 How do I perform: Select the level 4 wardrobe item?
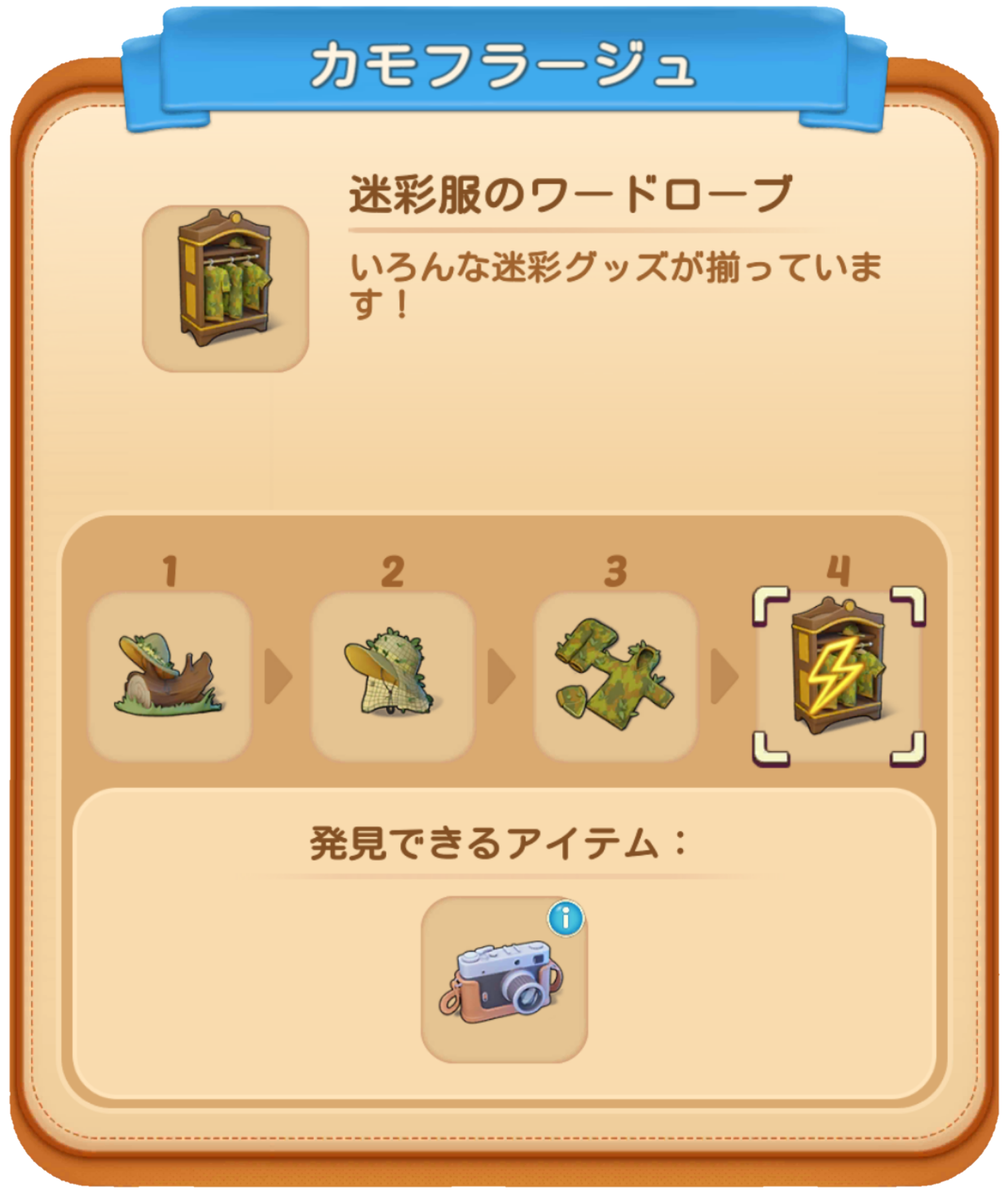838,676
